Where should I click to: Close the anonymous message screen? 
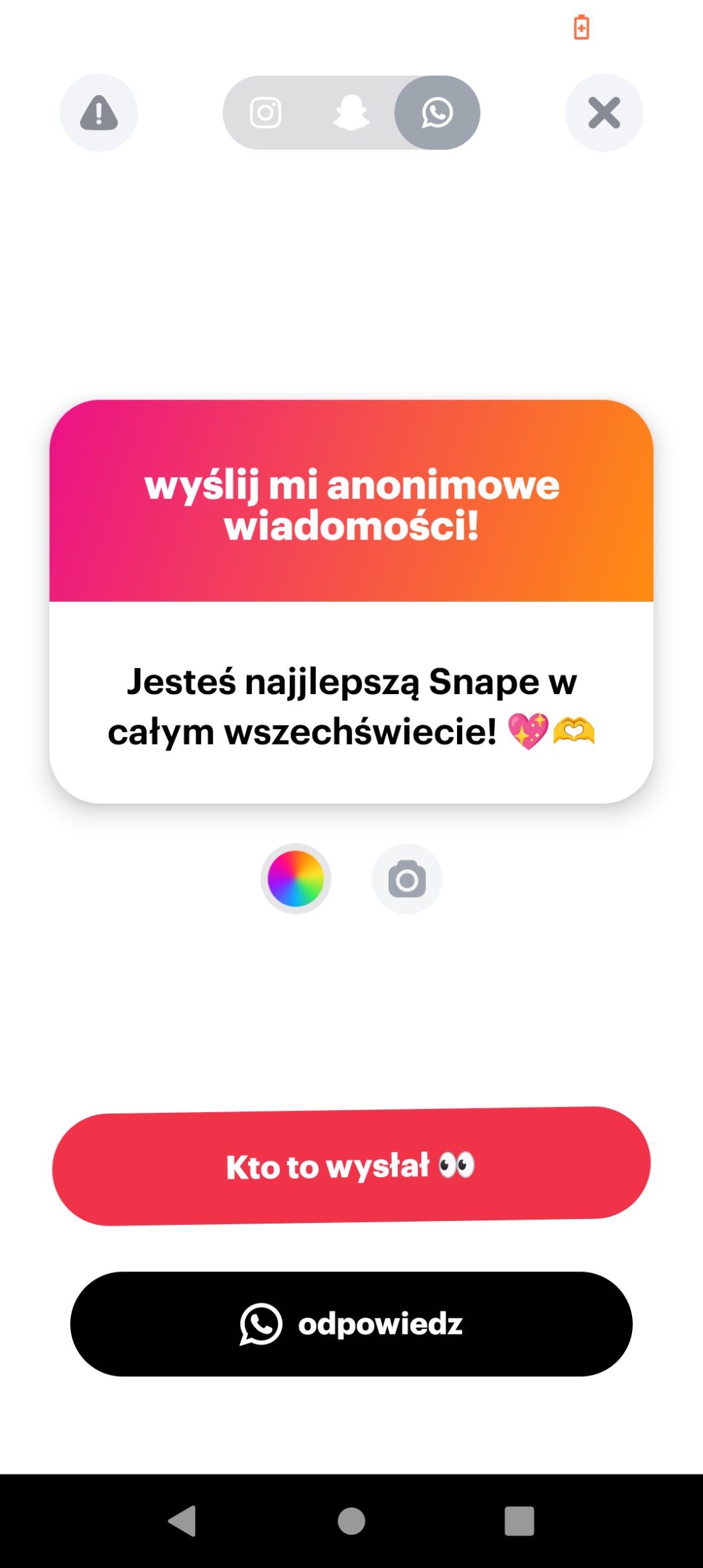[x=604, y=113]
